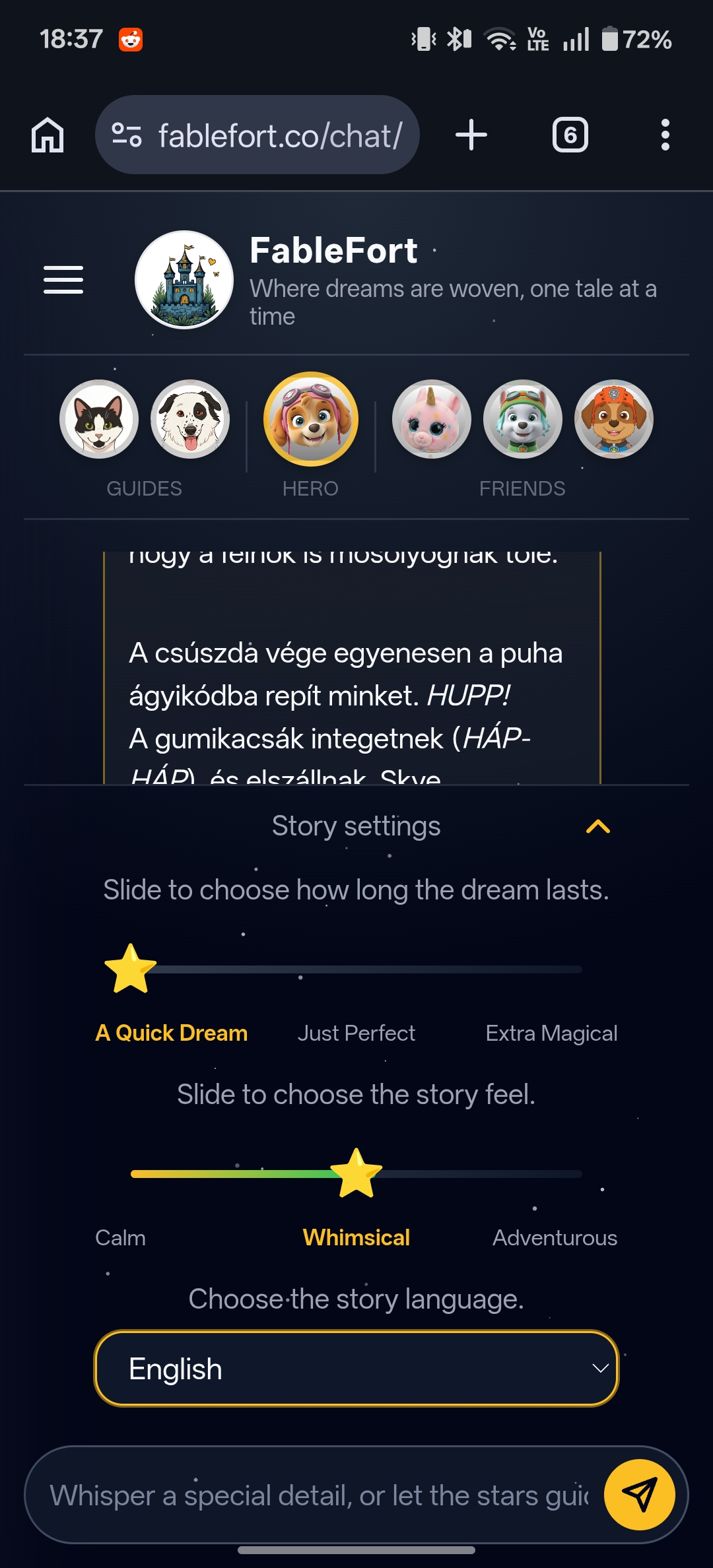Collapse the Story settings panel
The image size is (713, 1568).
[598, 826]
